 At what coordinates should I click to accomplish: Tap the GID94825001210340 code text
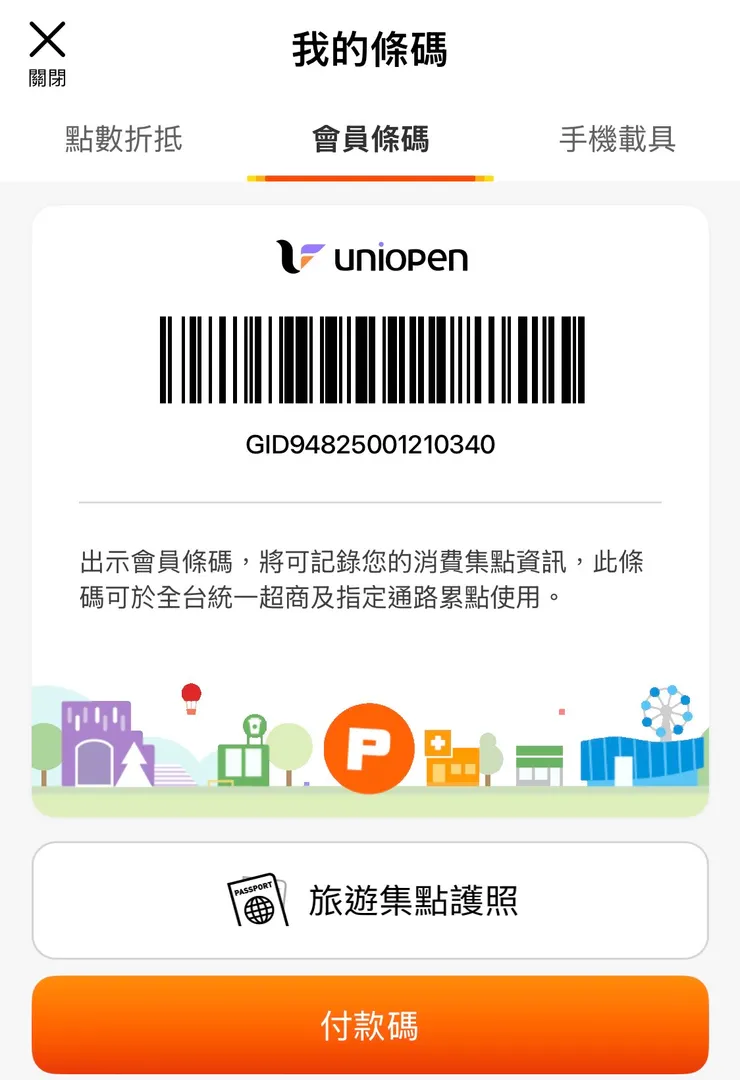pyautogui.click(x=370, y=444)
